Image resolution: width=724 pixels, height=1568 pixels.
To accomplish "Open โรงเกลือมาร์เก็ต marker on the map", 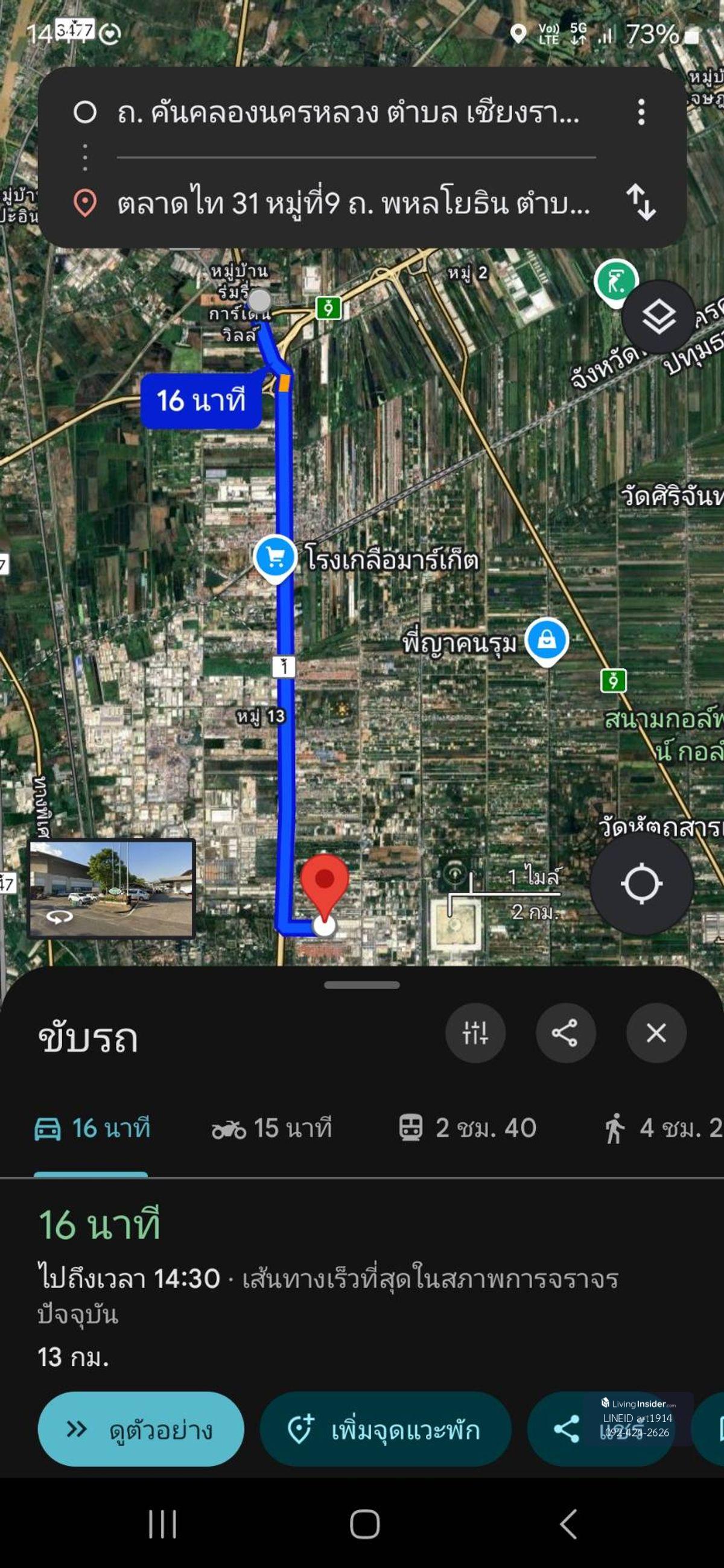I will point(275,557).
